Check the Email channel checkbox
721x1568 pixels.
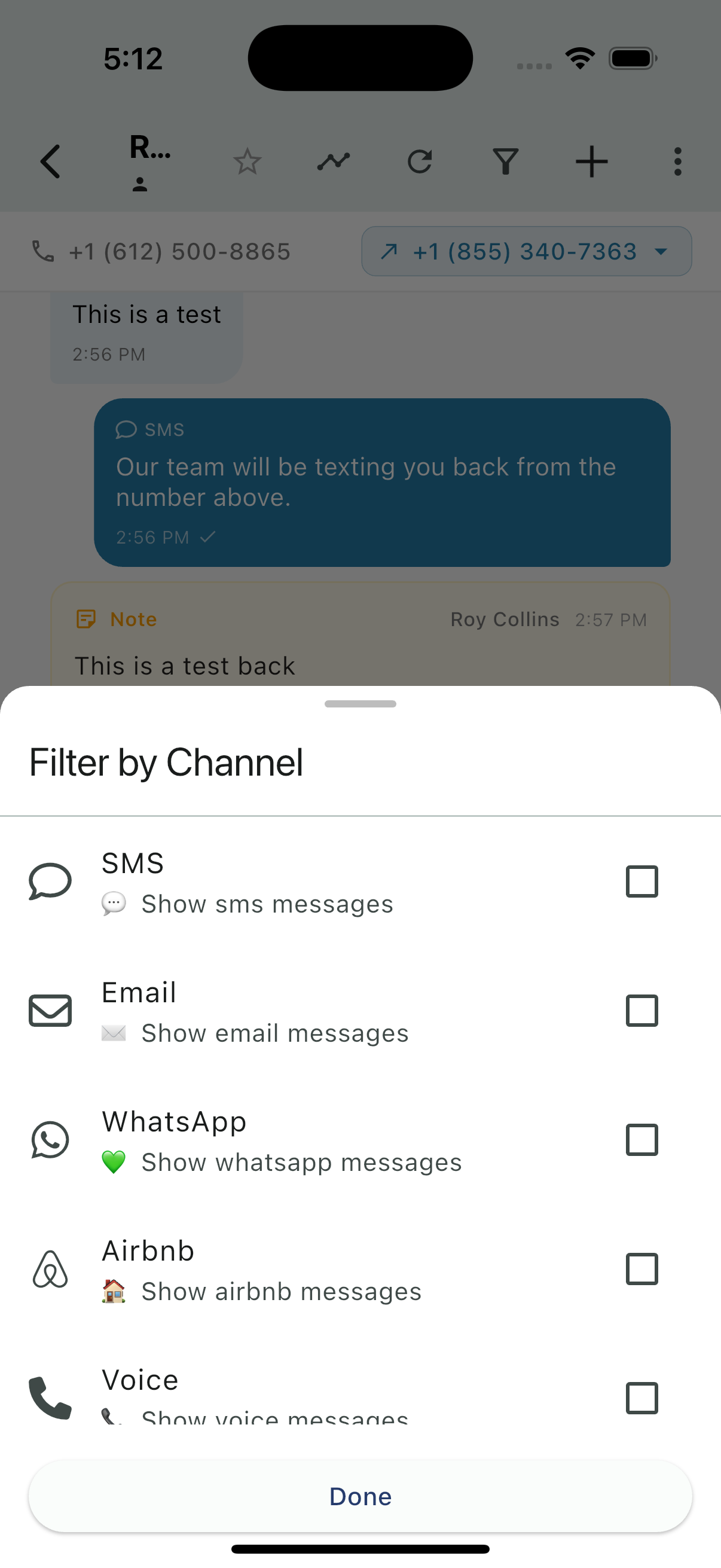click(x=641, y=1011)
